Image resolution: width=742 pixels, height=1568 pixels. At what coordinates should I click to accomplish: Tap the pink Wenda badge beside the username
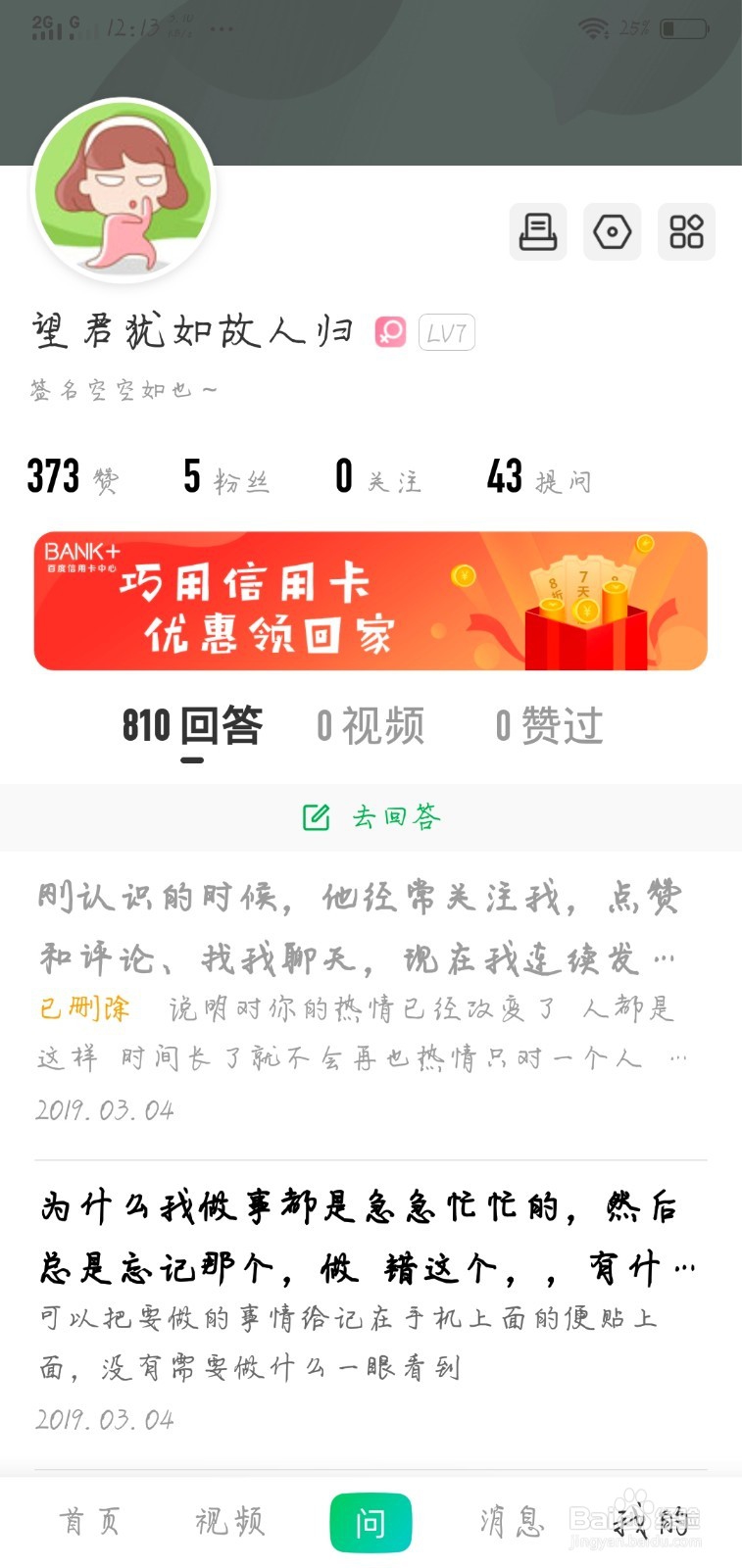[x=390, y=332]
